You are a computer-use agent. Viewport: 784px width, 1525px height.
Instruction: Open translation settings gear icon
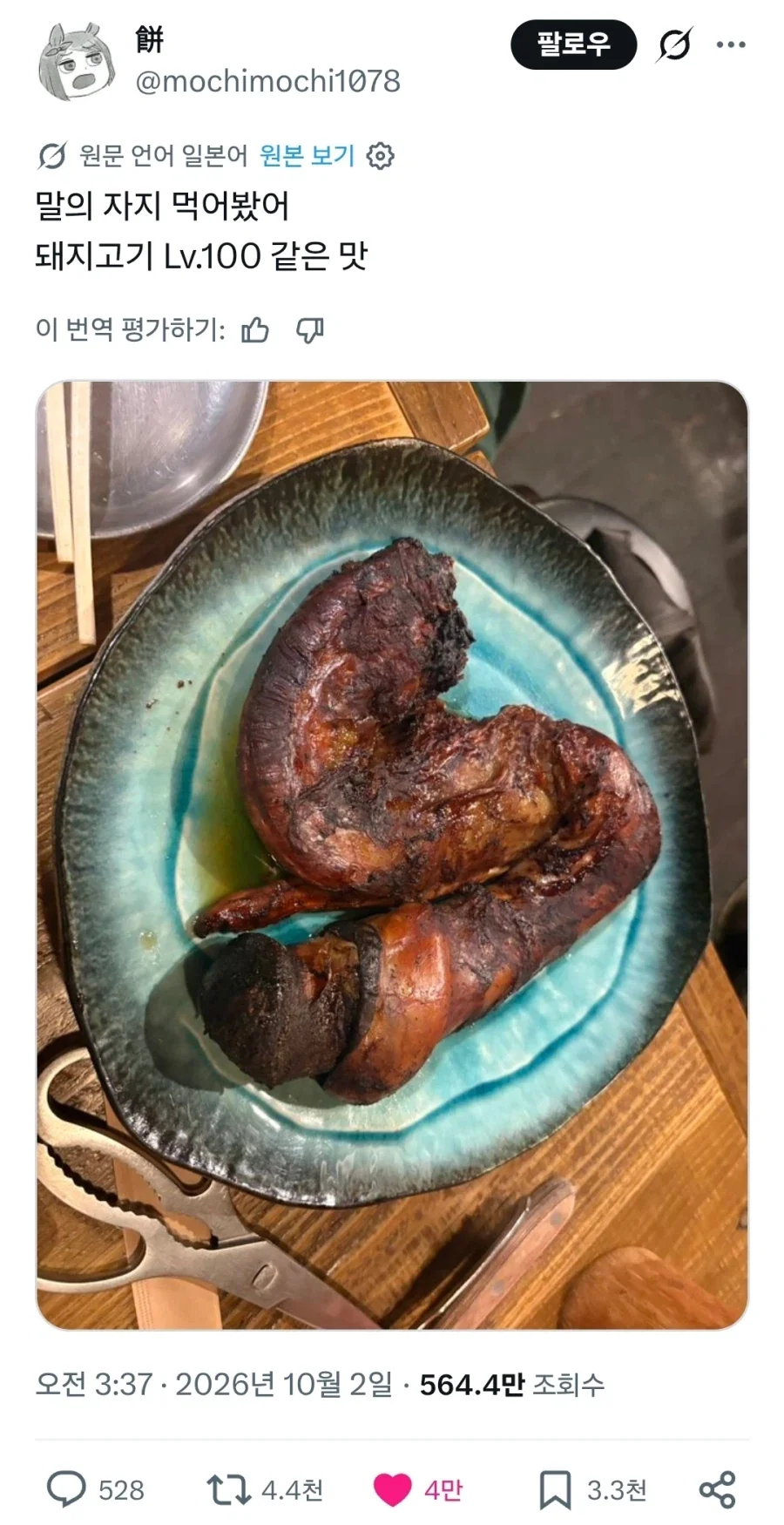point(380,156)
